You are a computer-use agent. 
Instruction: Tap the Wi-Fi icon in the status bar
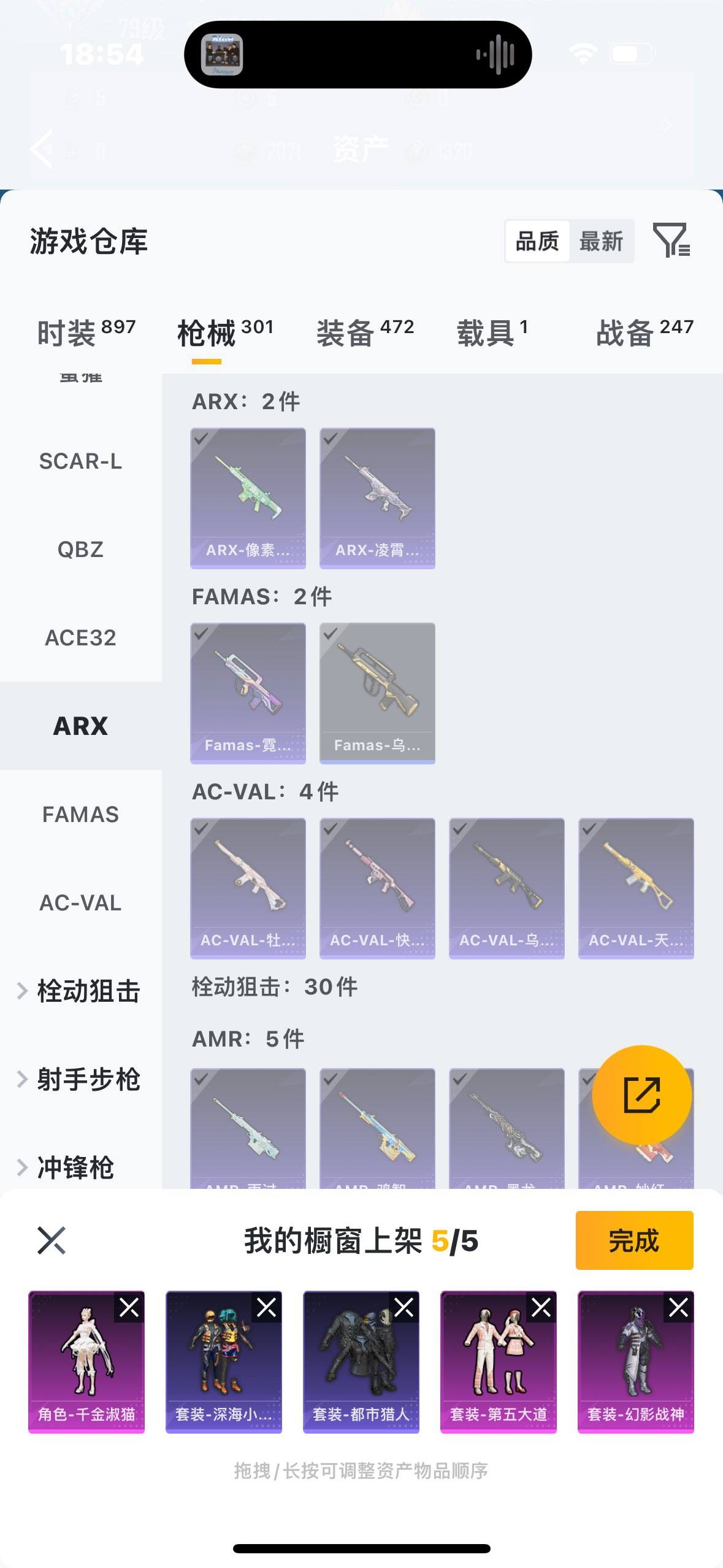pos(584,54)
